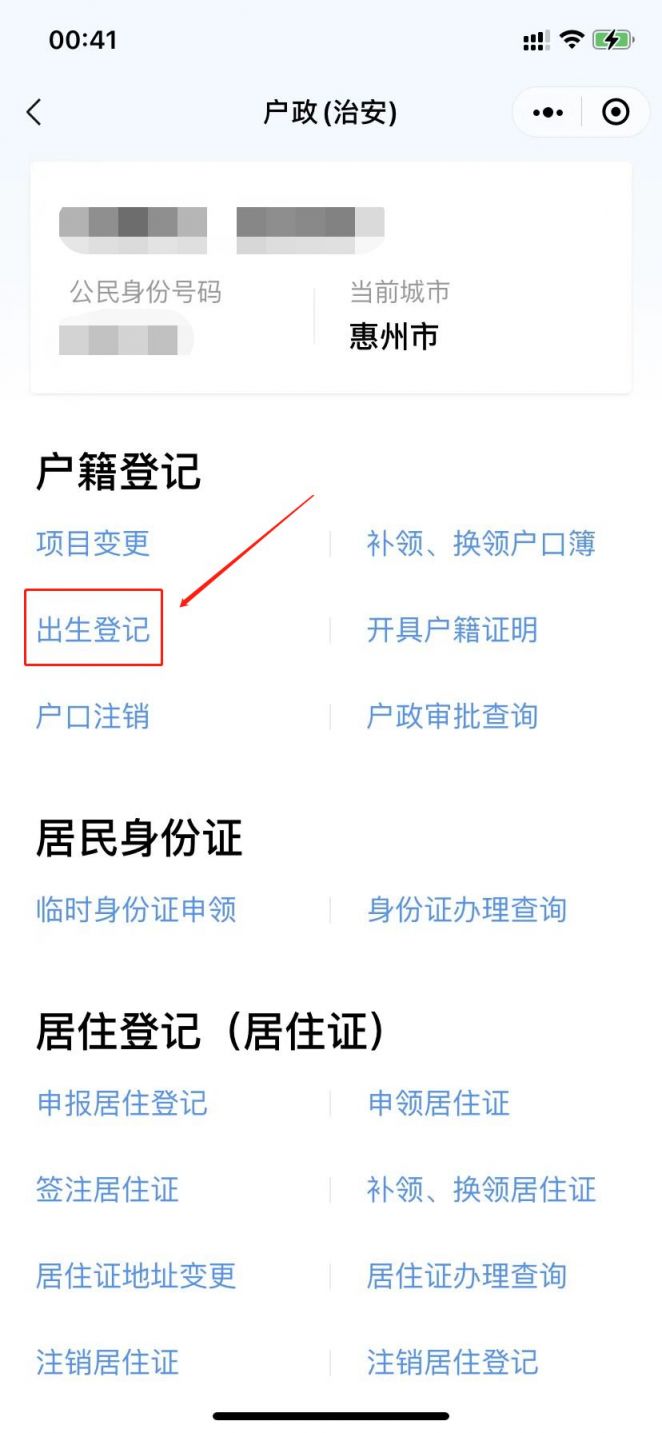The image size is (662, 1433).
Task: Open 开具户籍证明
Action: [x=452, y=630]
